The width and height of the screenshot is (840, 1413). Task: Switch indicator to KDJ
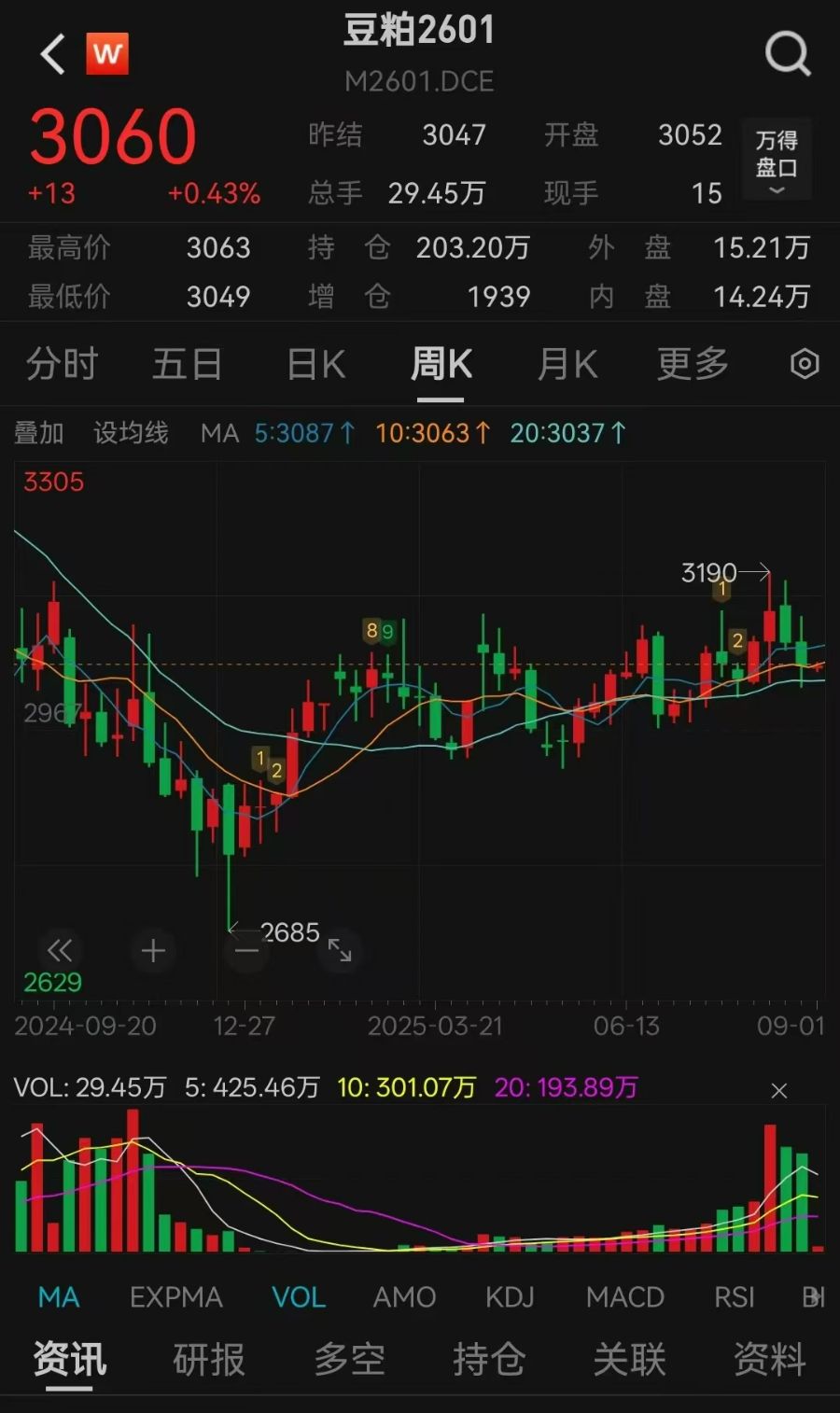[510, 1297]
